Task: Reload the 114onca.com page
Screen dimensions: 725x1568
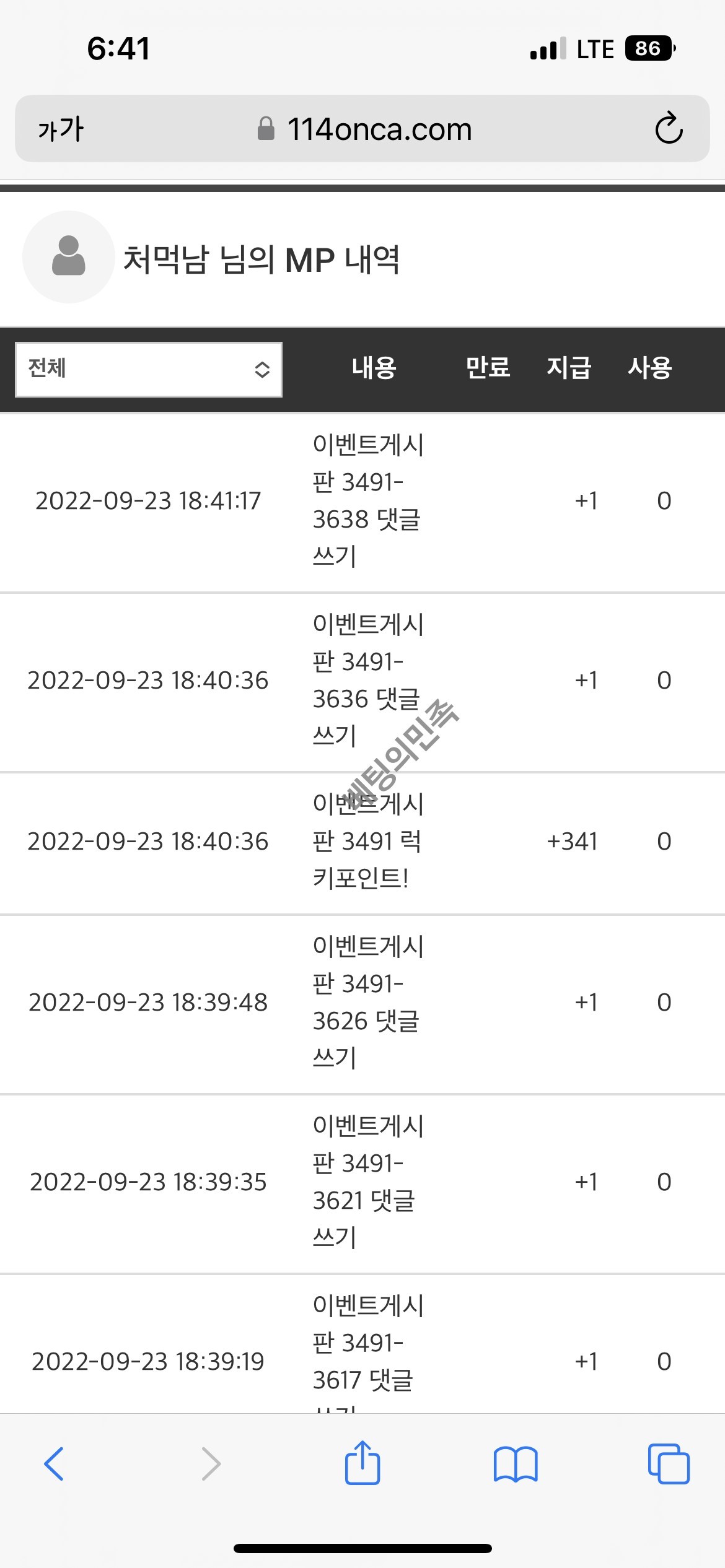Action: (x=669, y=129)
